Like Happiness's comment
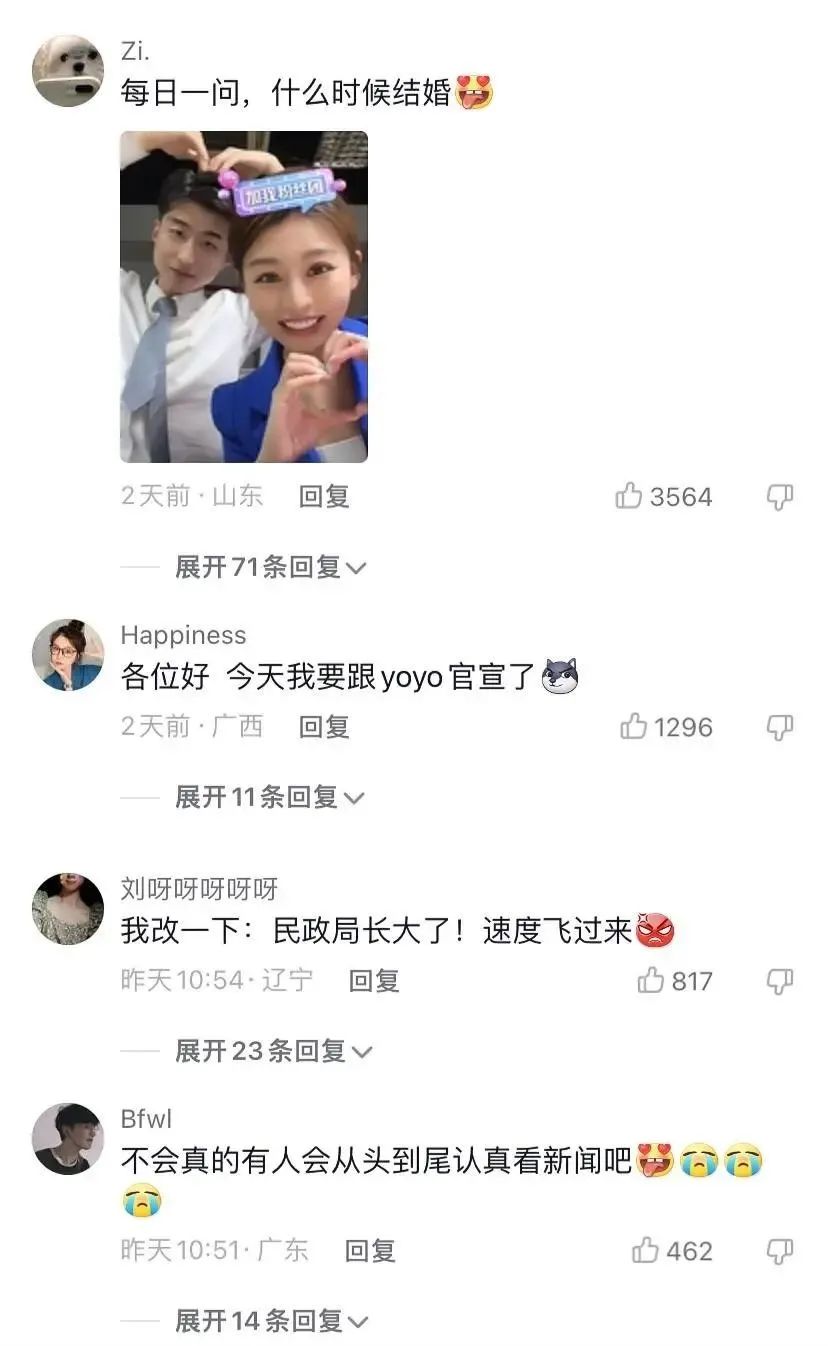Viewport: 828px width, 1346px height. [x=666, y=727]
